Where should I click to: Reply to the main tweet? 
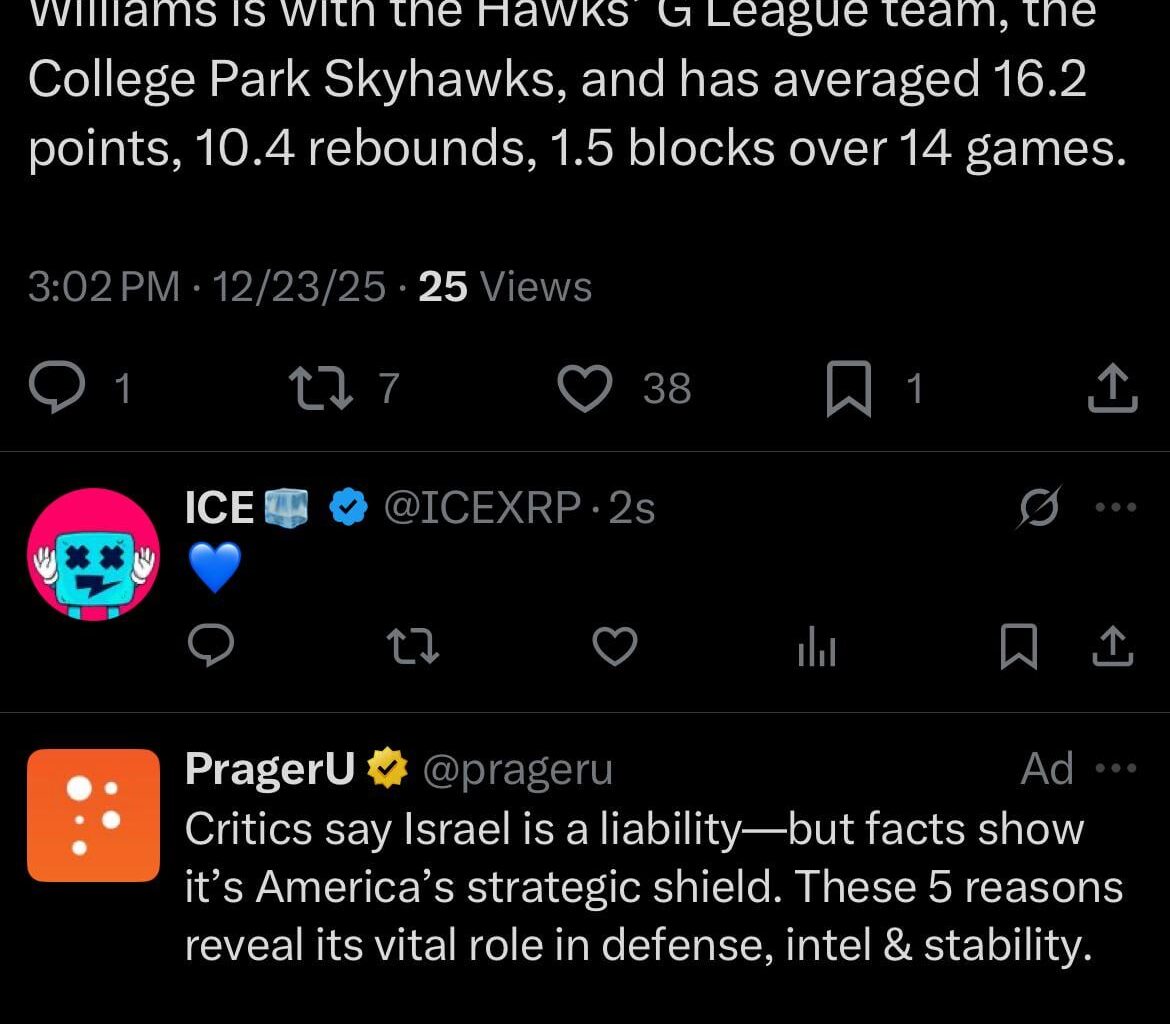[57, 388]
